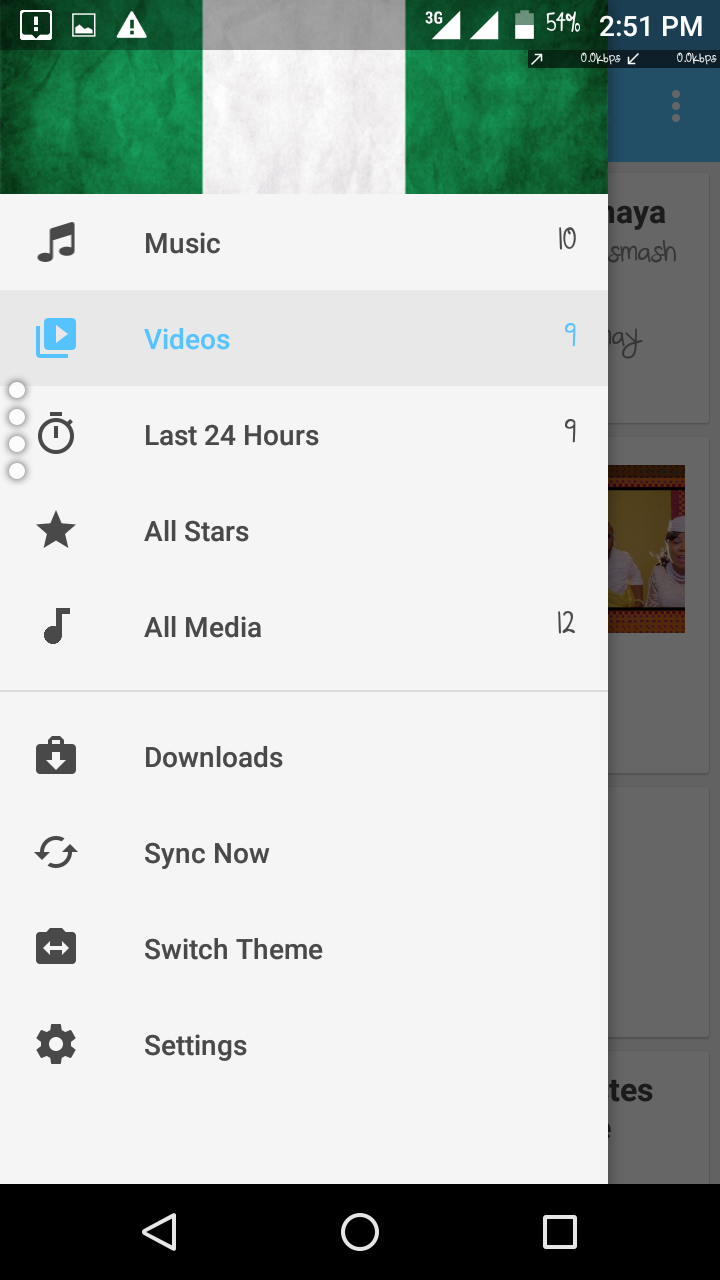Open All Stars list
The image size is (720, 1280).
[x=304, y=531]
